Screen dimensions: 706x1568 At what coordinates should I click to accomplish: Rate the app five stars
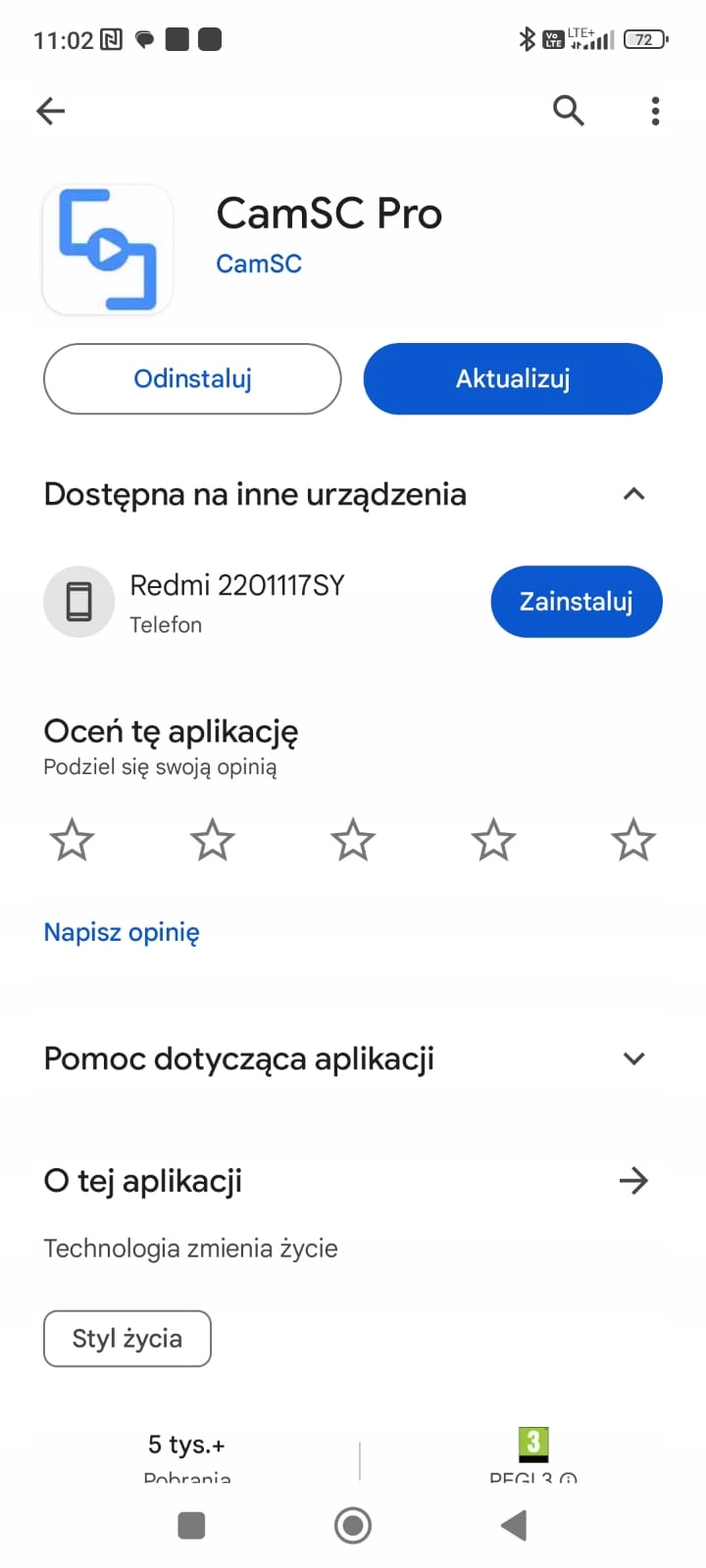(632, 840)
